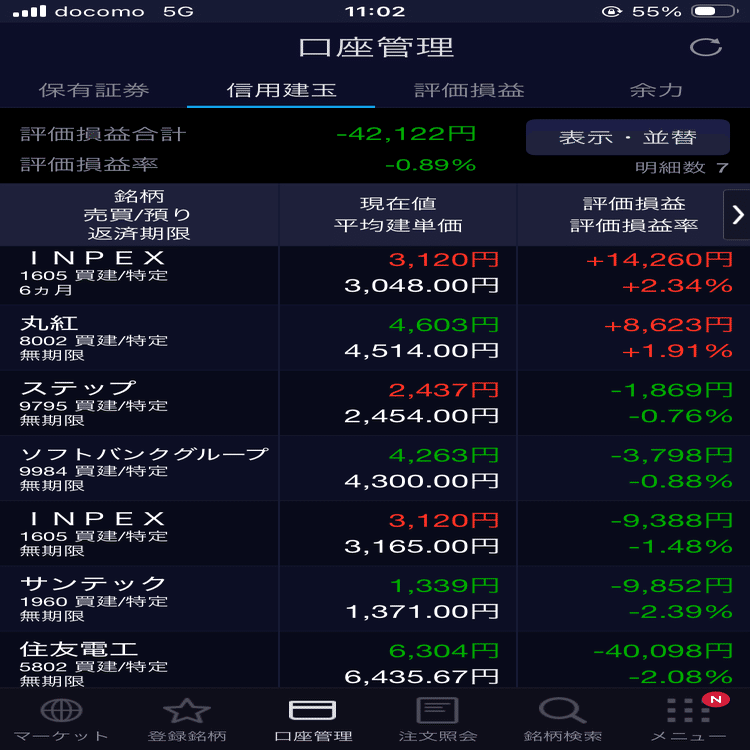Tap the 表示・並替 button
Viewport: 750px width, 750px height.
(x=628, y=137)
